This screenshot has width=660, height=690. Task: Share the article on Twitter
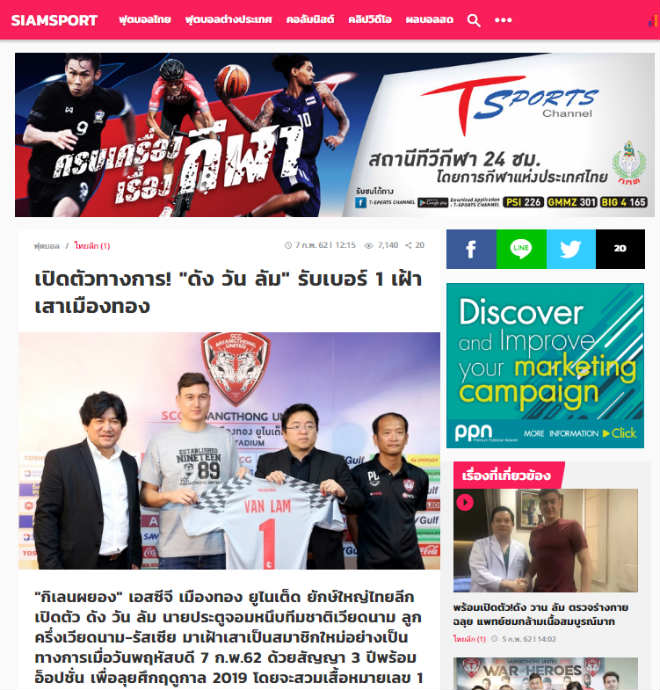coord(570,249)
